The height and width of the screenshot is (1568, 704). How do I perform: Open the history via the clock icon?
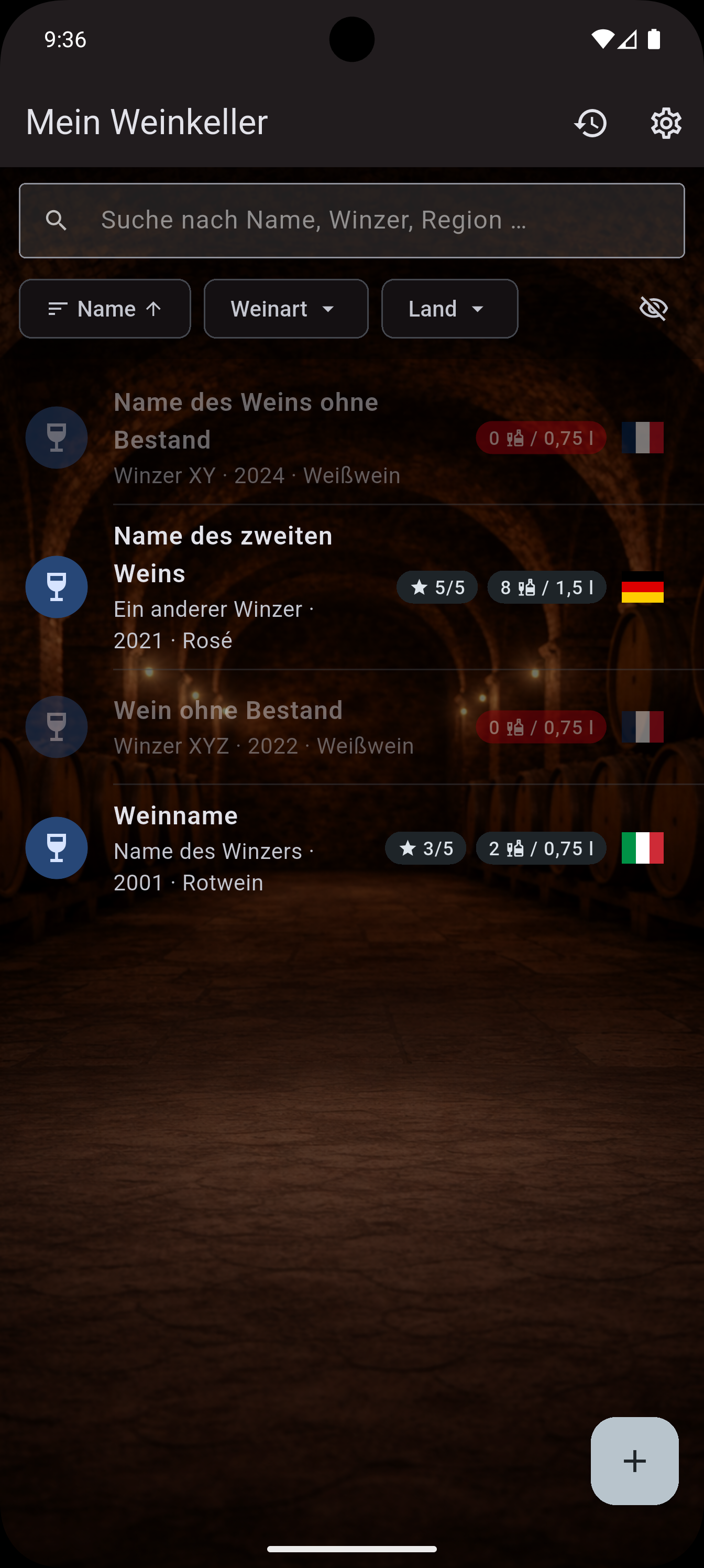coord(590,123)
